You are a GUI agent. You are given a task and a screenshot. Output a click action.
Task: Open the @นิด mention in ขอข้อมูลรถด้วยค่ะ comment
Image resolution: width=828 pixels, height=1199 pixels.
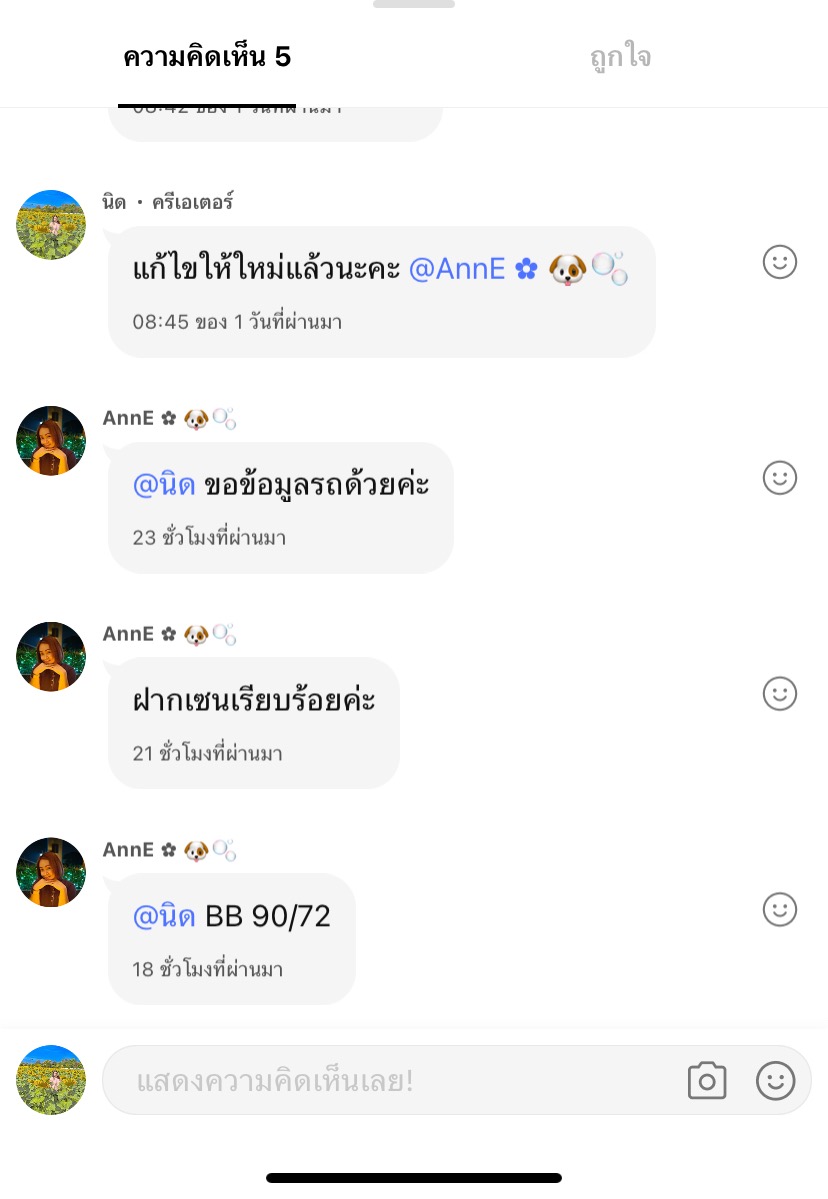[164, 485]
